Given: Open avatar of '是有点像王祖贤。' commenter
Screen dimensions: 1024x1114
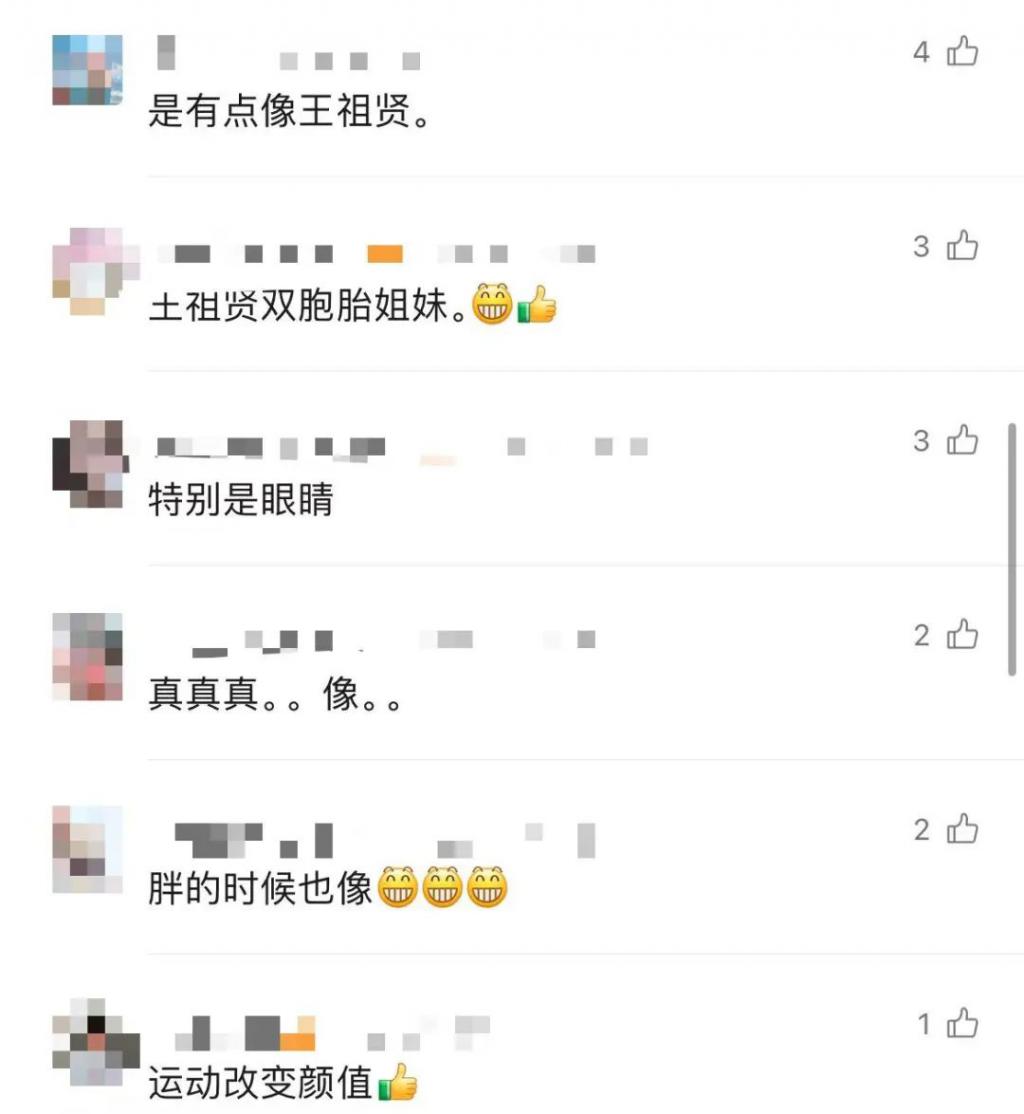Looking at the screenshot, I should click(x=87, y=69).
